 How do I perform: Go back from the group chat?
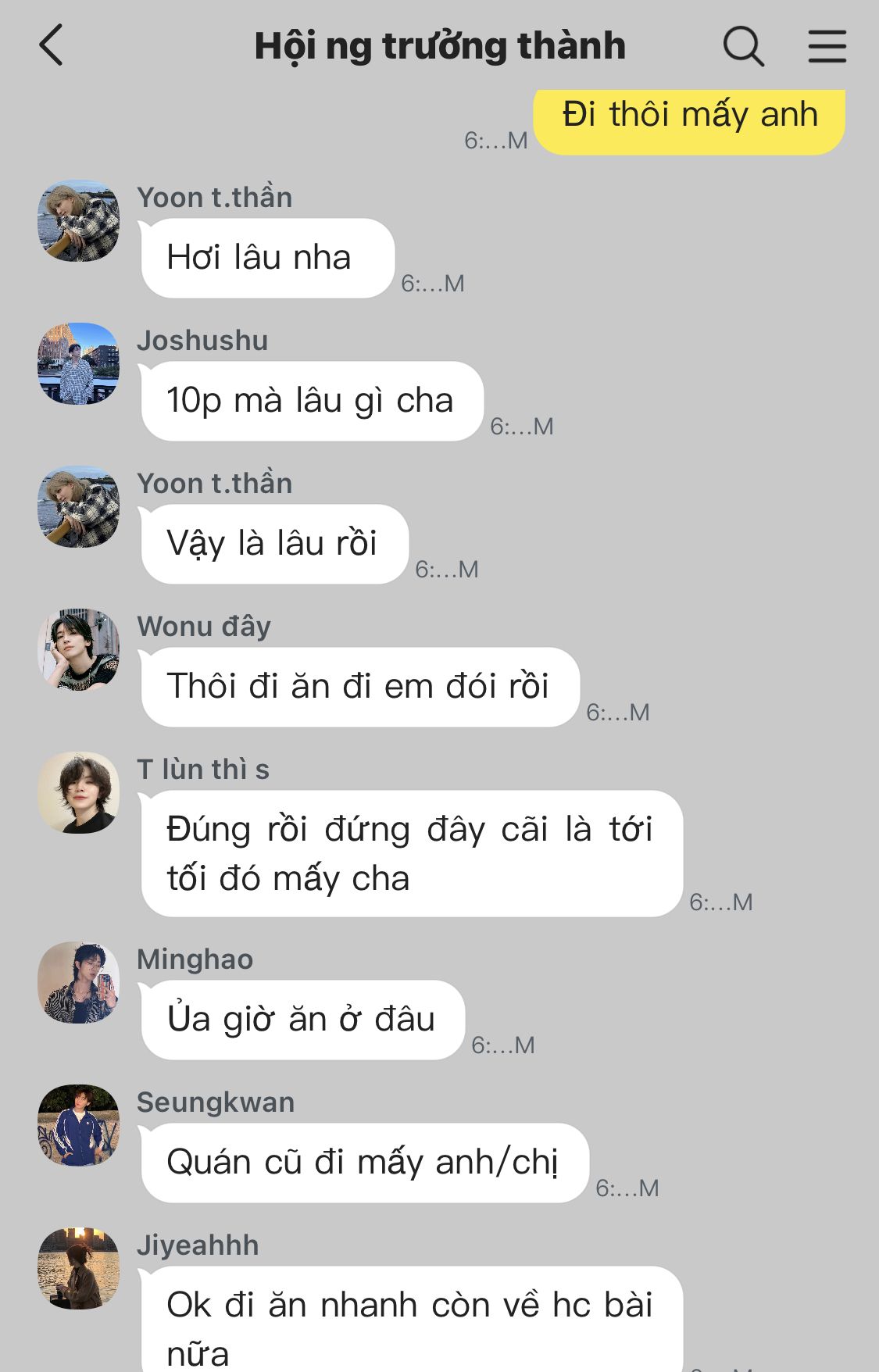pos(52,45)
